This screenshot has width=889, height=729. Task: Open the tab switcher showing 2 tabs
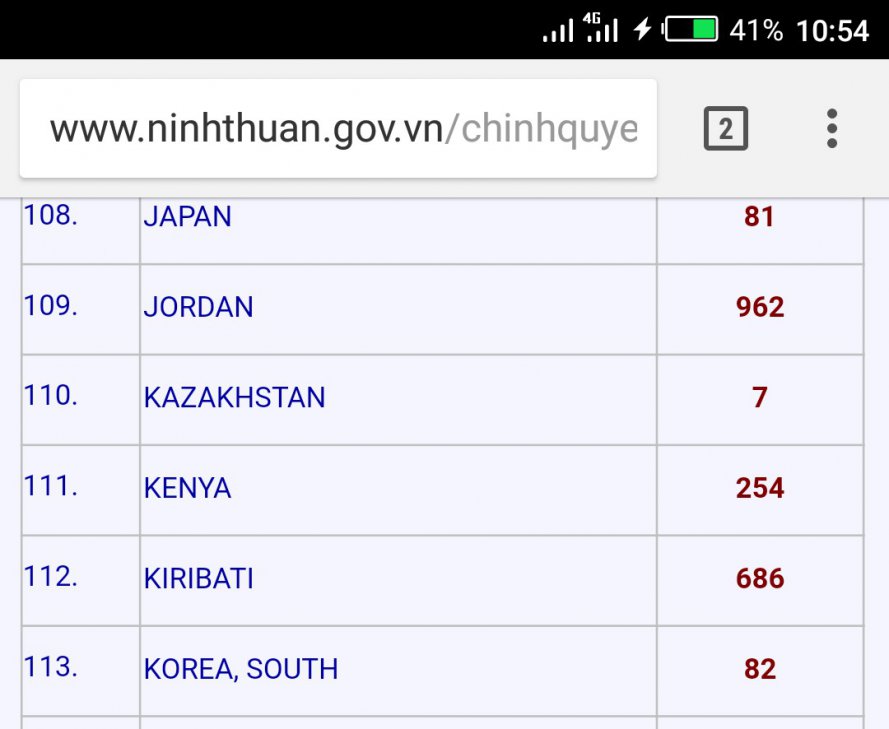click(726, 129)
